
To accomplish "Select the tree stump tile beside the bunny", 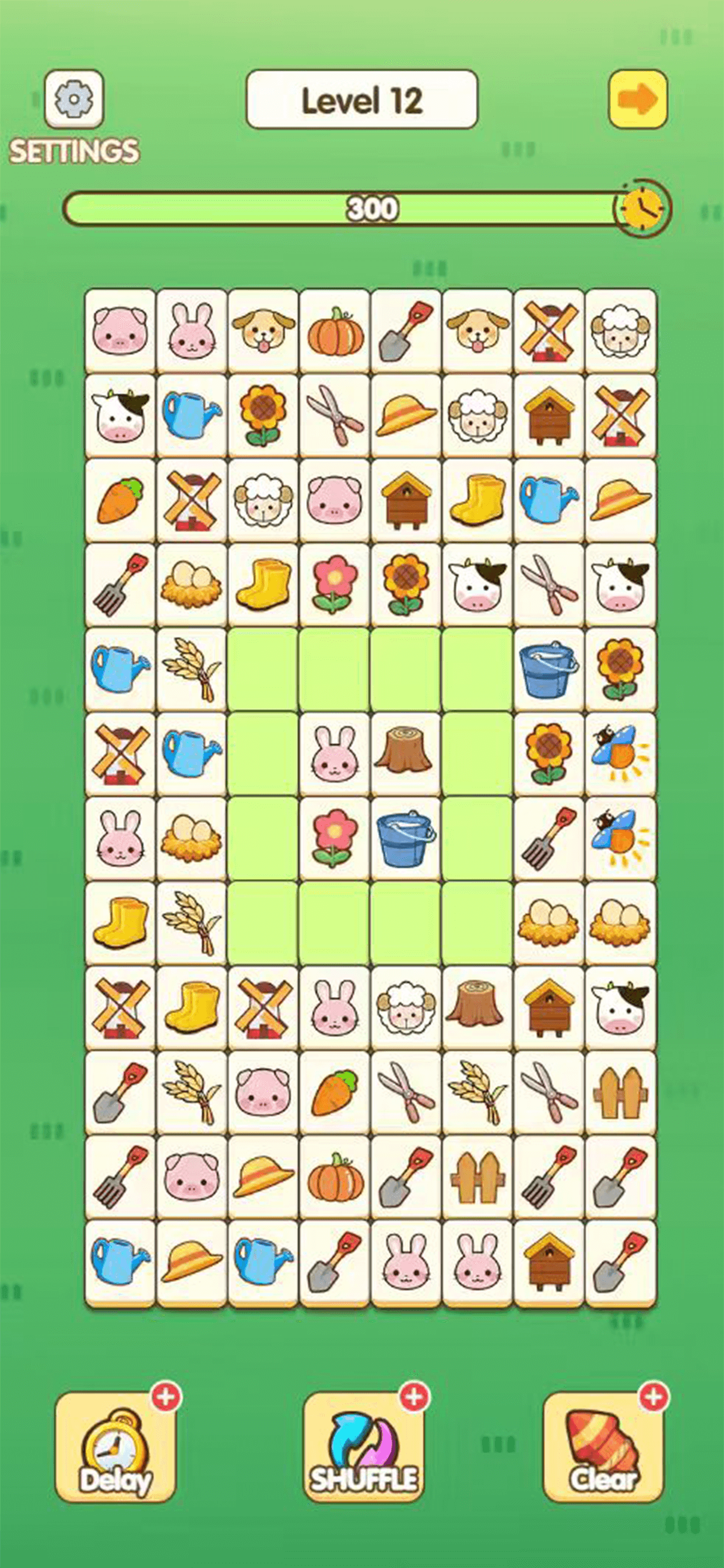I will pos(405,754).
